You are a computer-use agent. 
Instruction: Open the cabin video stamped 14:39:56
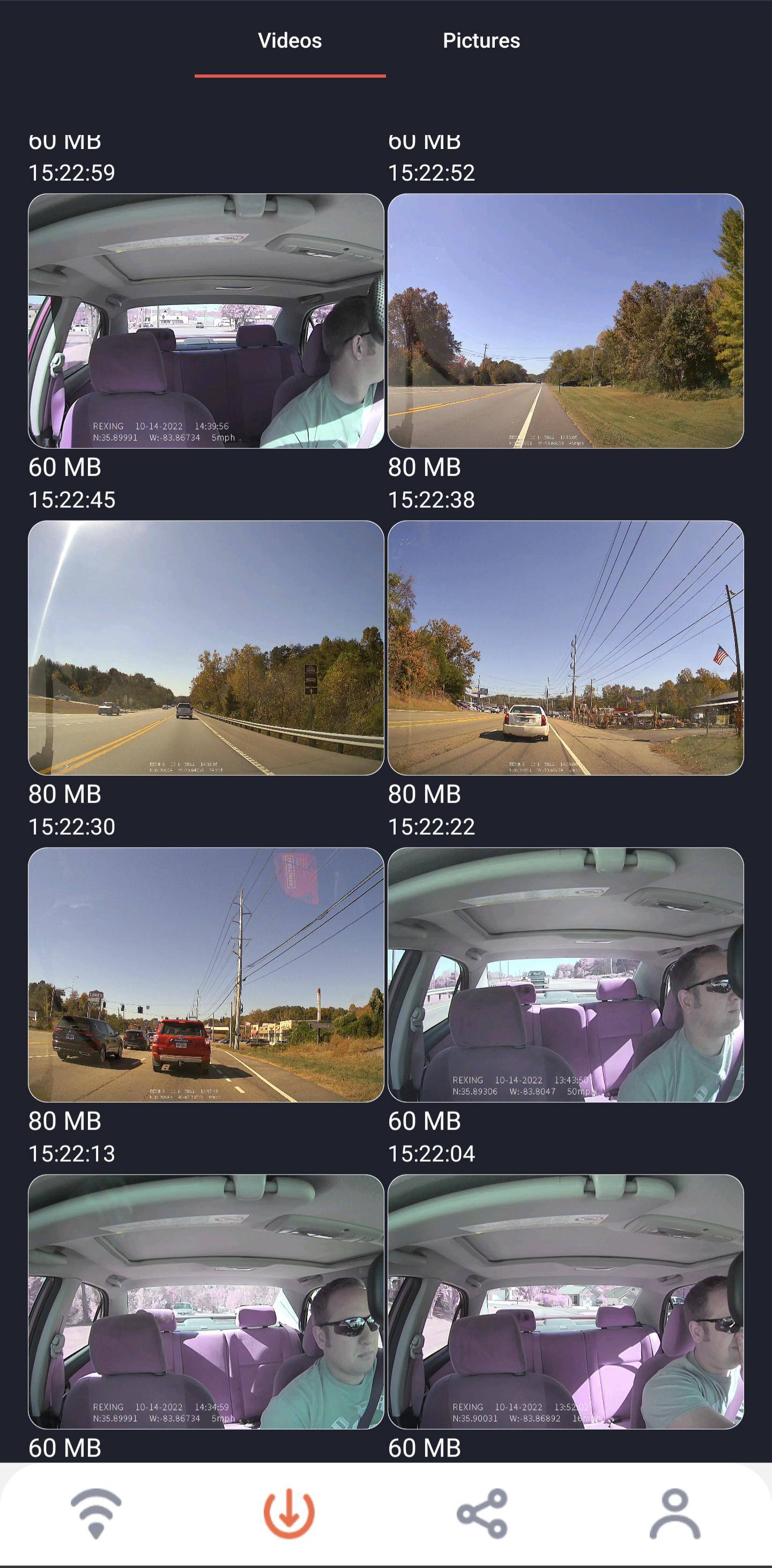206,321
